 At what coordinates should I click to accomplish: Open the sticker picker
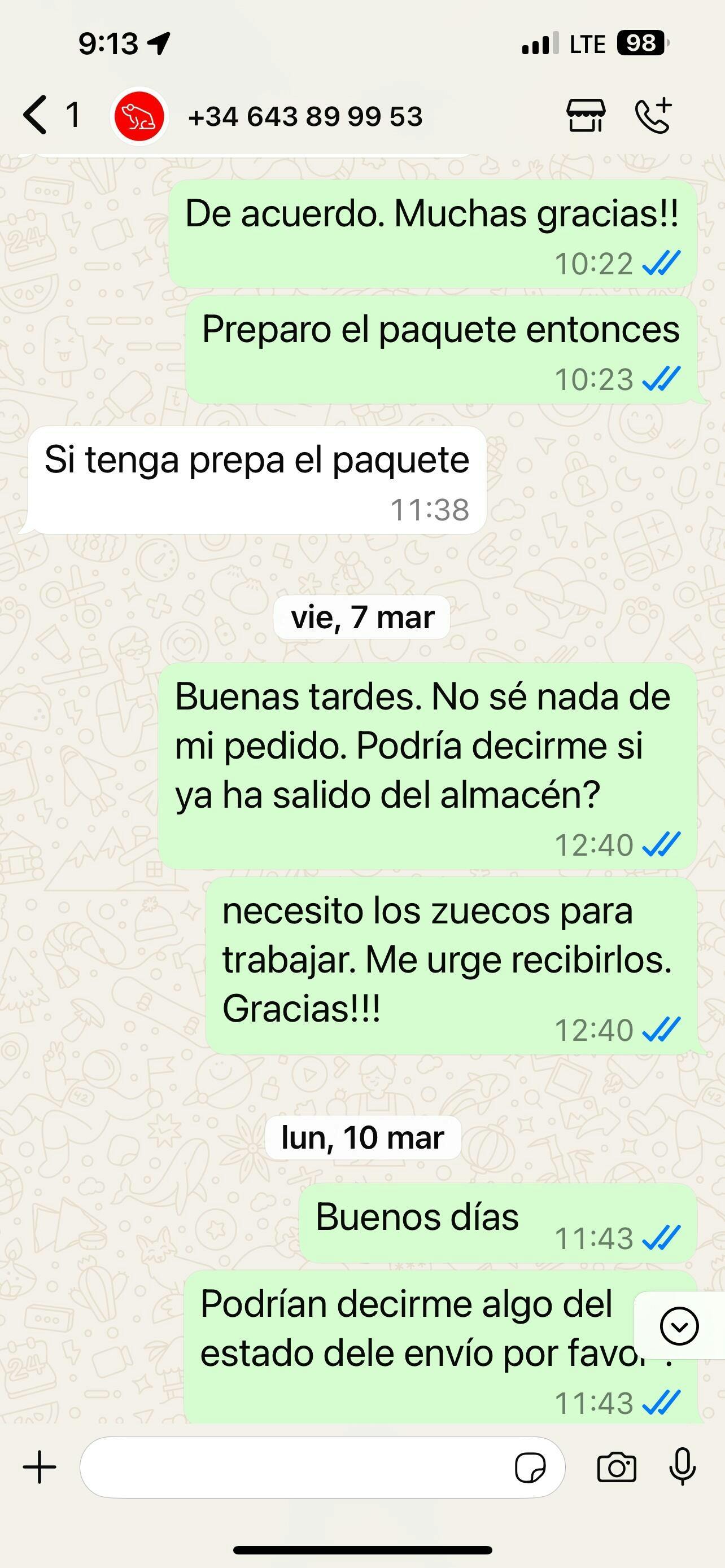[x=530, y=1467]
